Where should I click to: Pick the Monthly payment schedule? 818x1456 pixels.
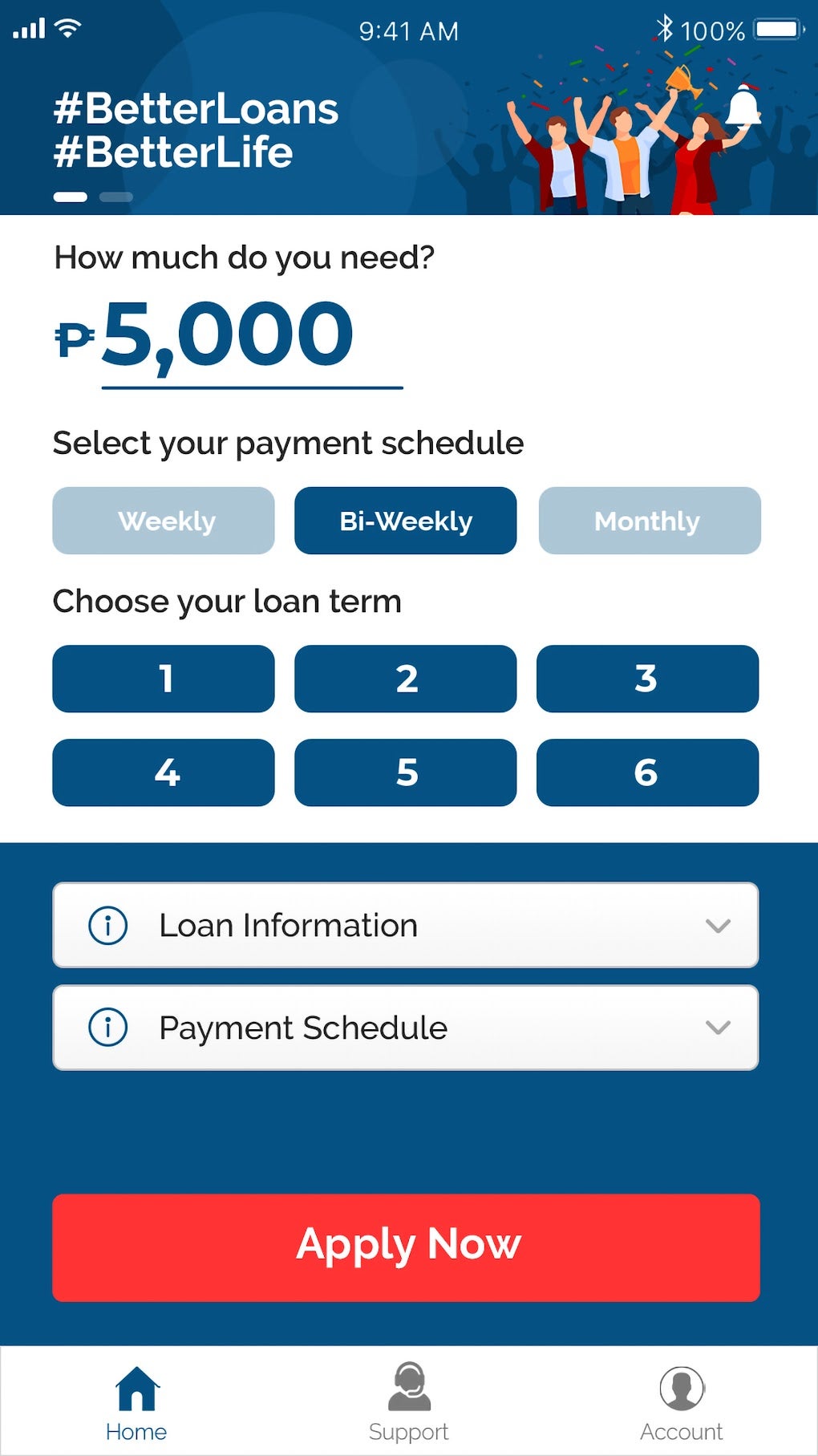coord(649,521)
